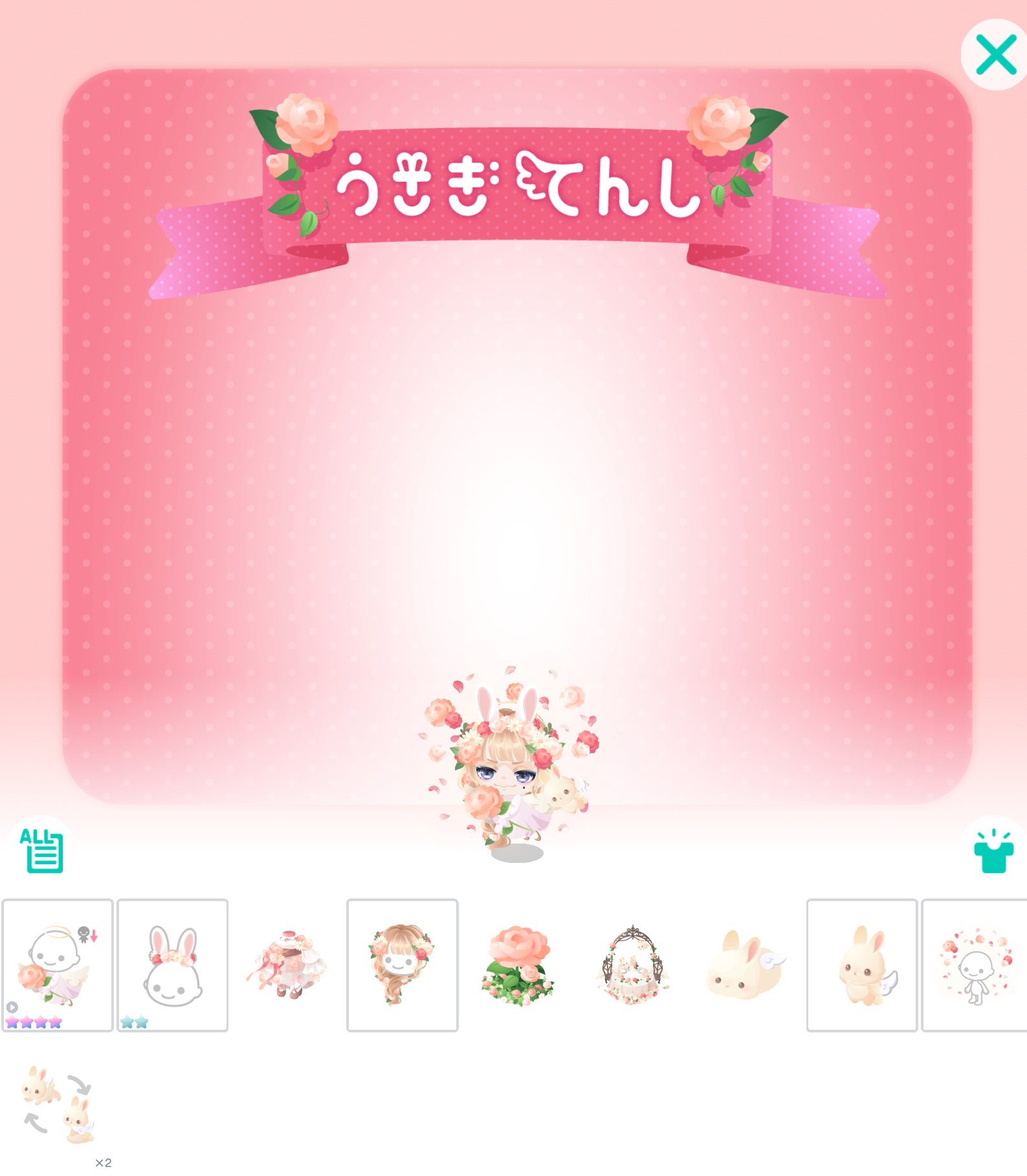Image resolution: width=1027 pixels, height=1176 pixels.
Task: Choose the white ruffled dress item
Action: tap(287, 964)
